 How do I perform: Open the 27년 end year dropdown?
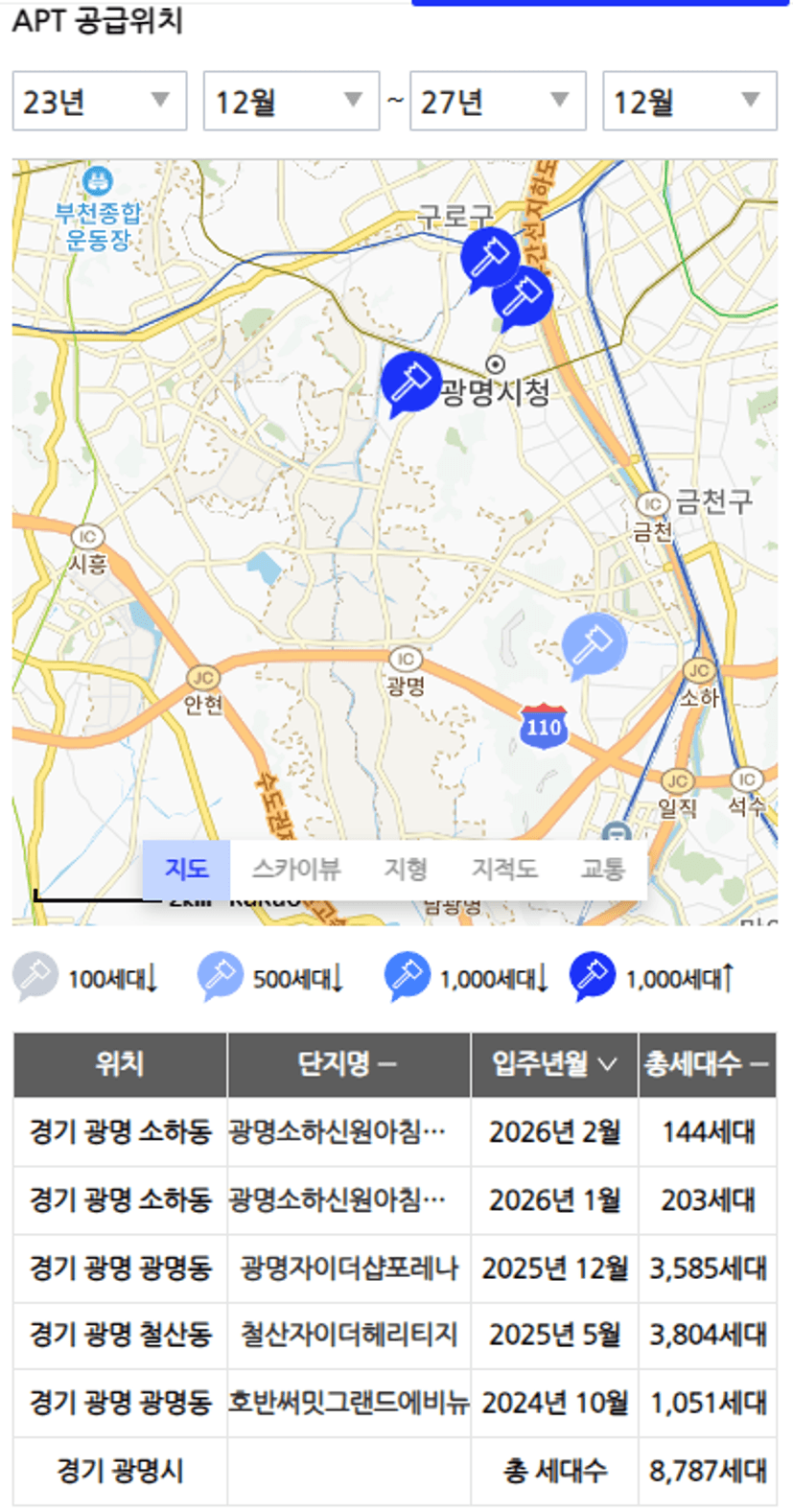[498, 101]
